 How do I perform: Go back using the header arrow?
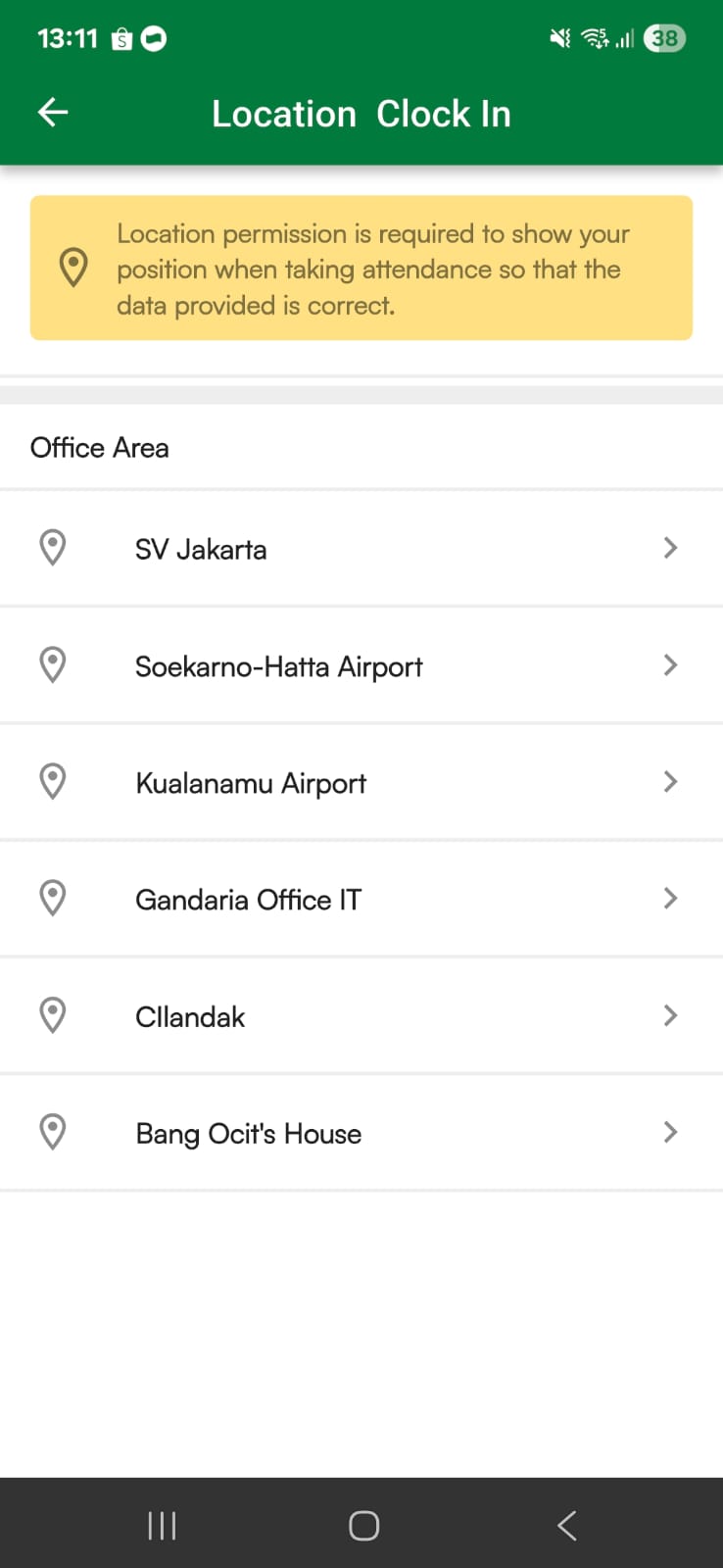pyautogui.click(x=53, y=113)
